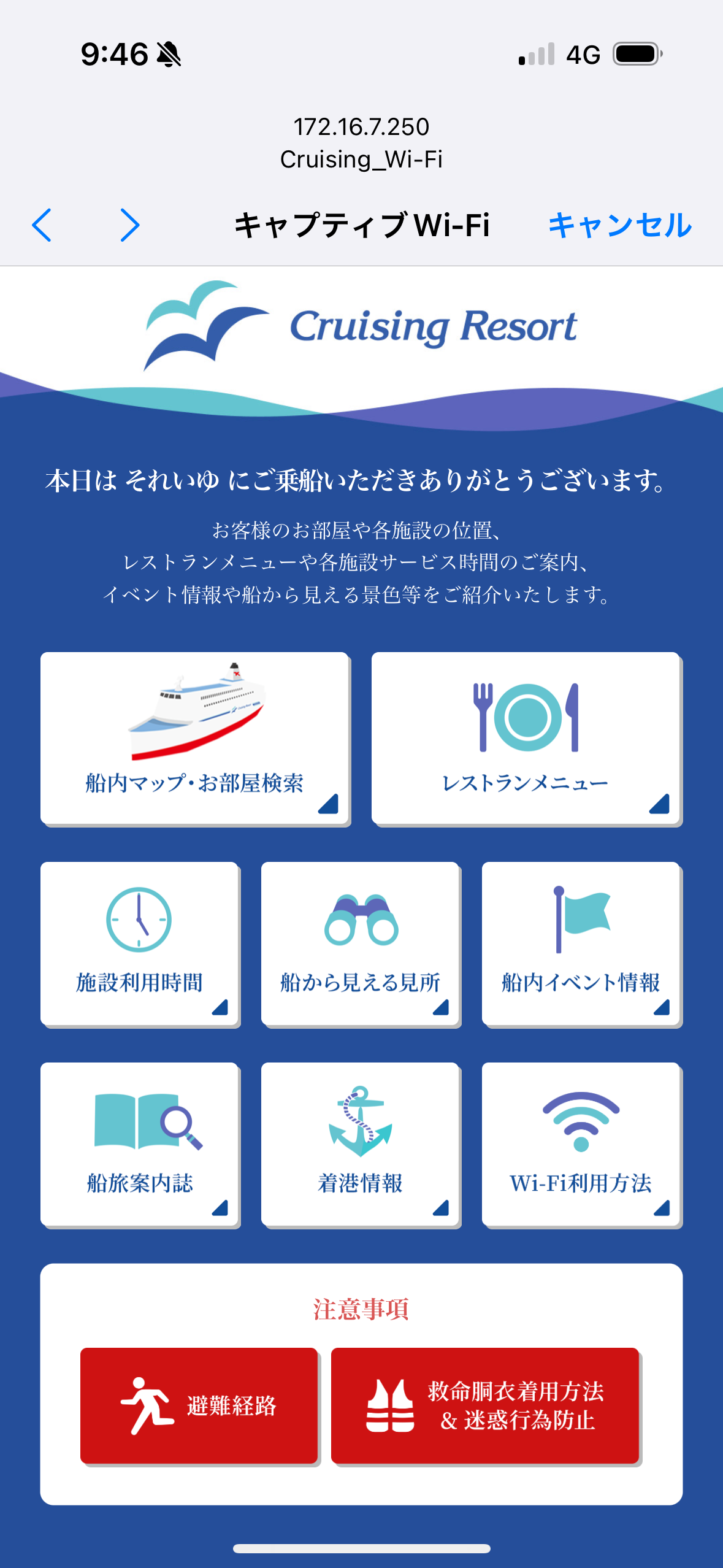View 施設利用時間 facility hours
723x1568 pixels.
pos(140,943)
